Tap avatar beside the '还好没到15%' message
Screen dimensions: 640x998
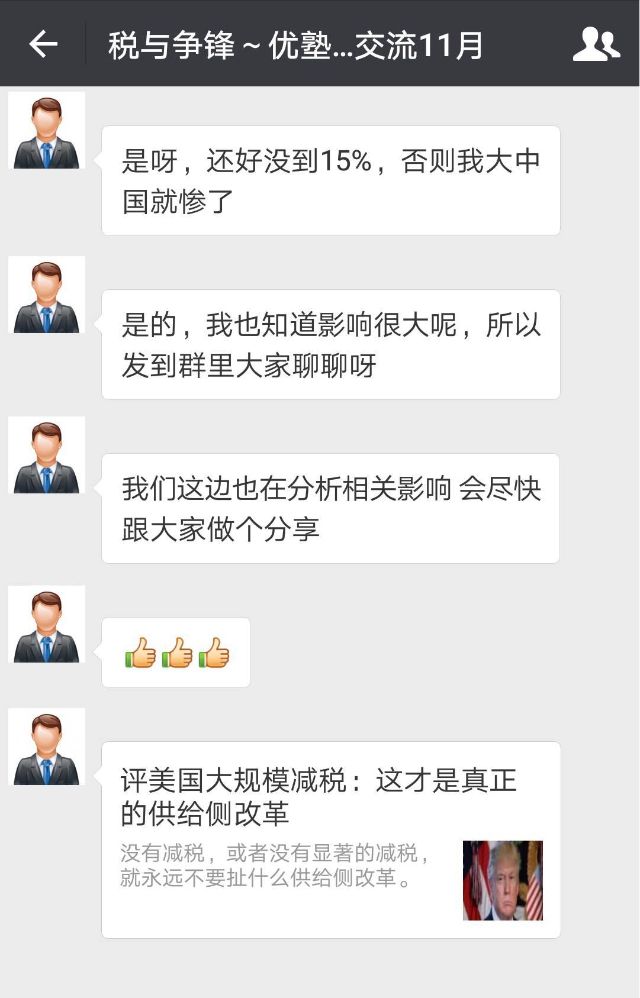coord(46,131)
